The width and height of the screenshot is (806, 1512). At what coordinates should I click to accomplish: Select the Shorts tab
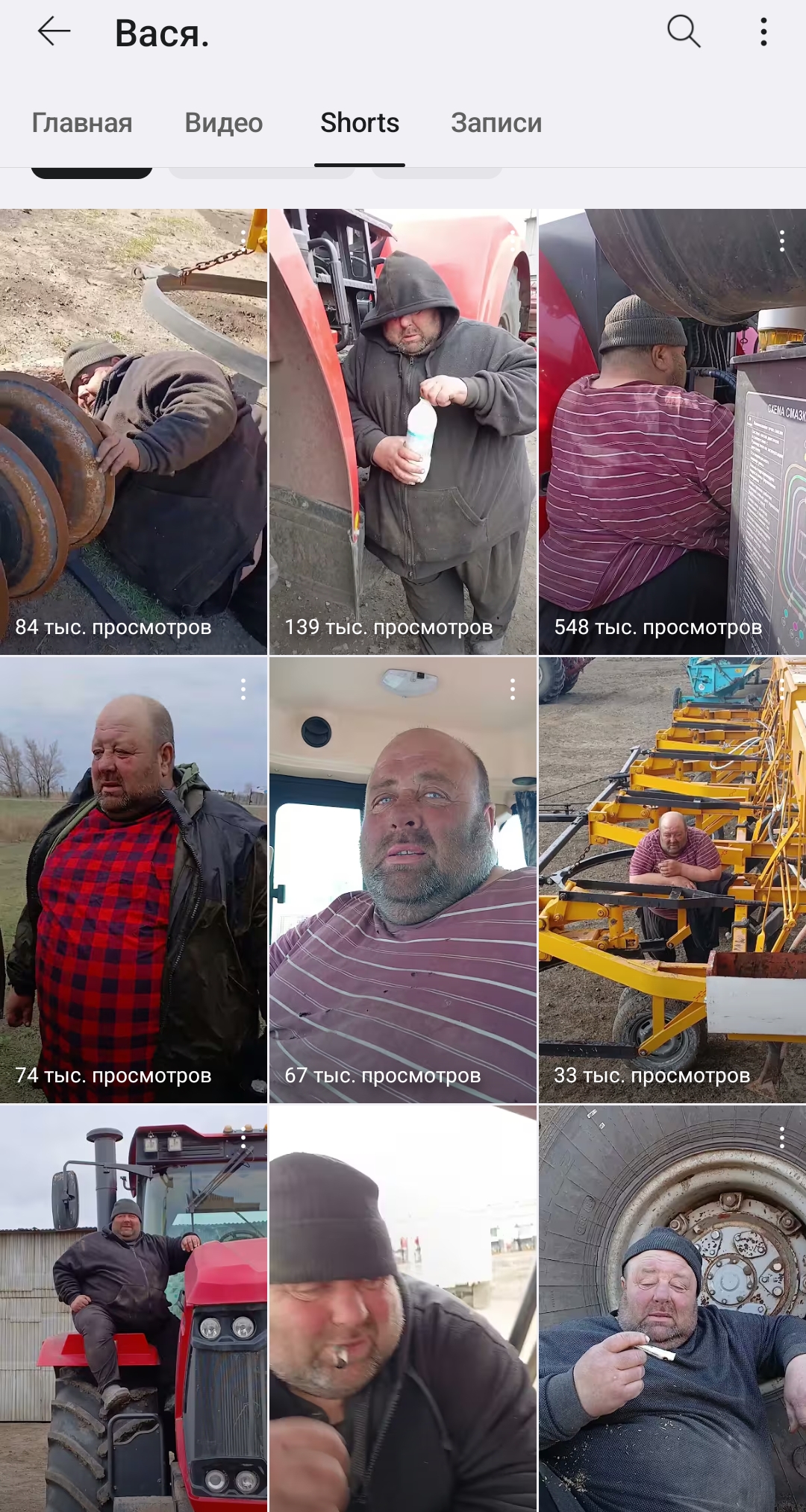pos(360,123)
